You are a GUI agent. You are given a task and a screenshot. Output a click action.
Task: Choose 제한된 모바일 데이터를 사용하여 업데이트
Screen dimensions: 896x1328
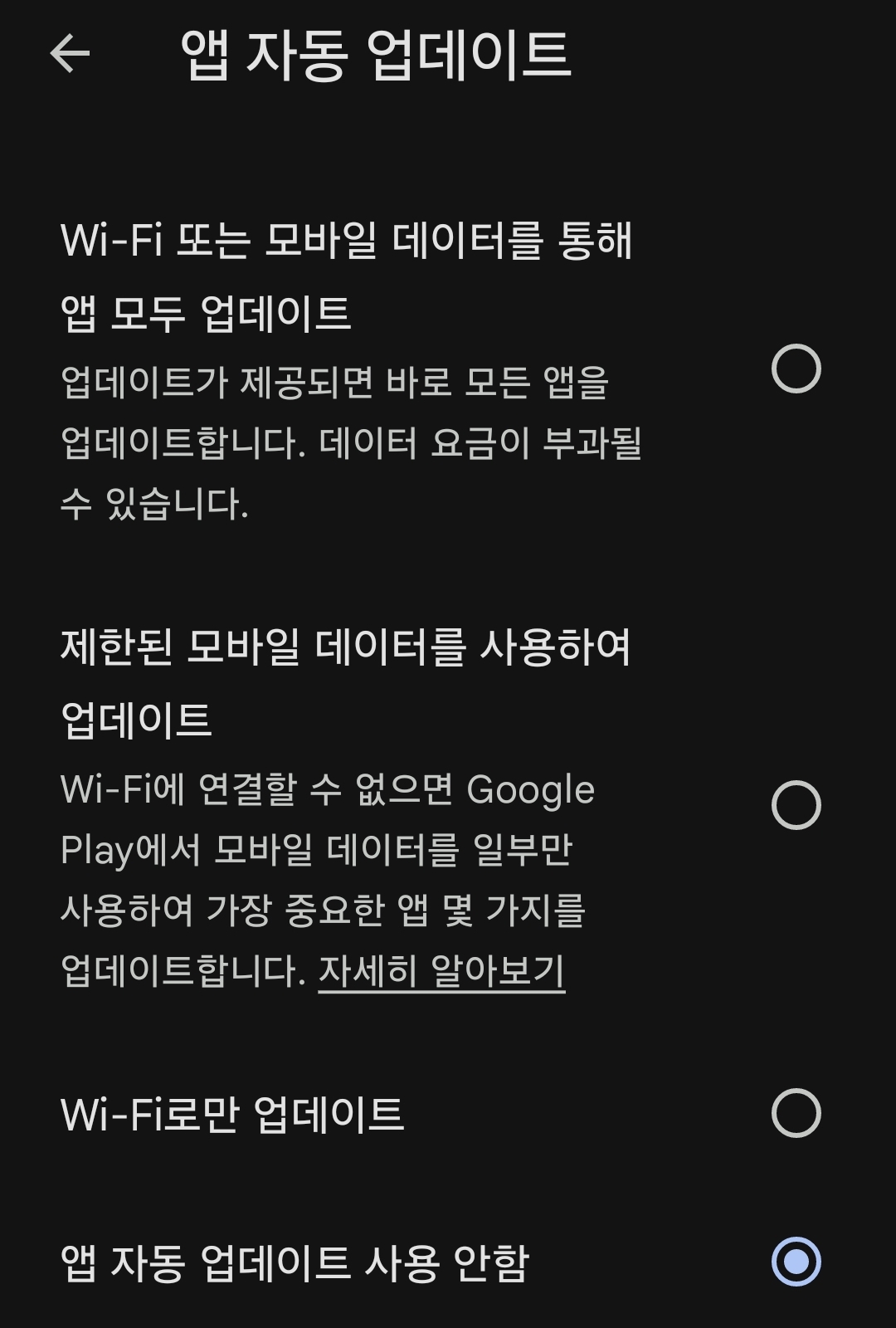coord(796,805)
